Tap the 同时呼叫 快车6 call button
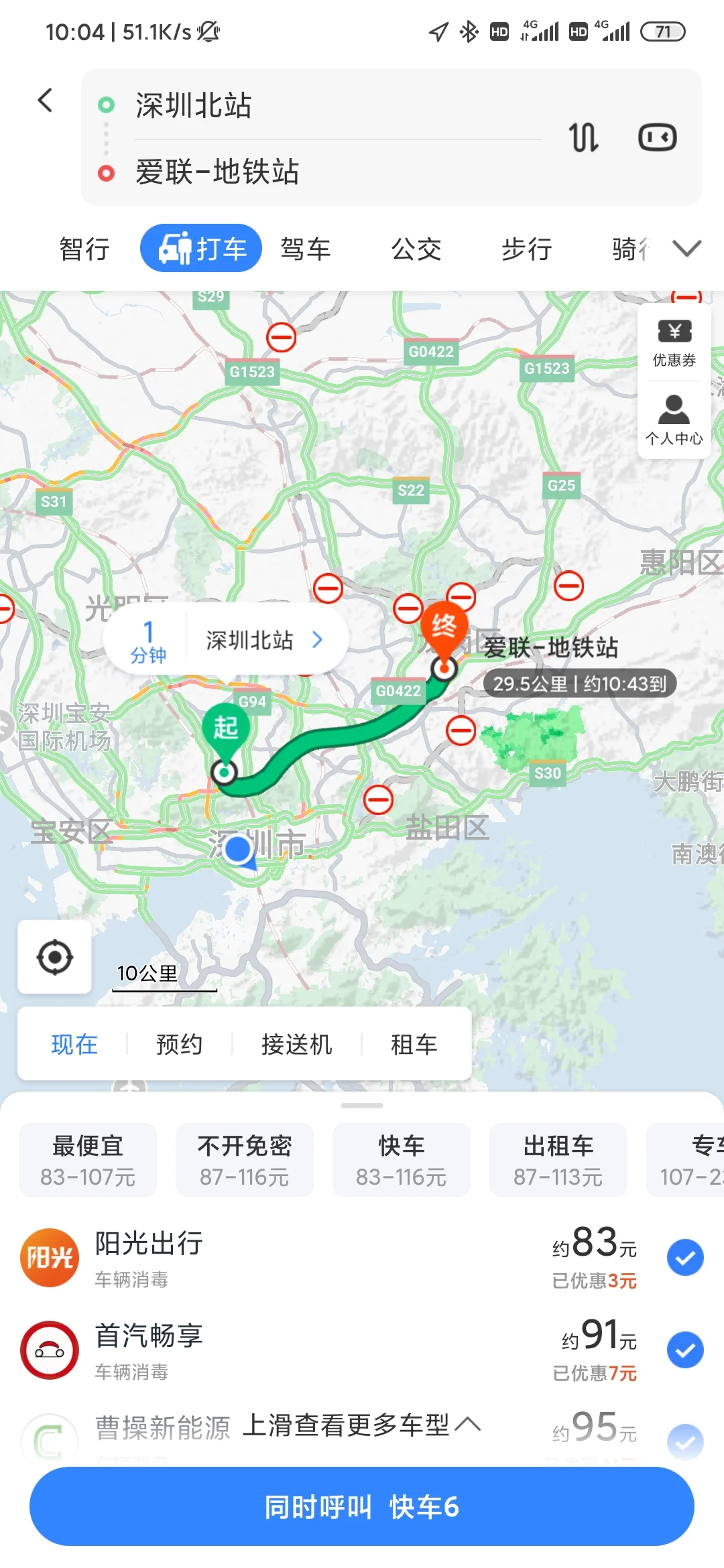The height and width of the screenshot is (1568, 724). click(x=362, y=1506)
